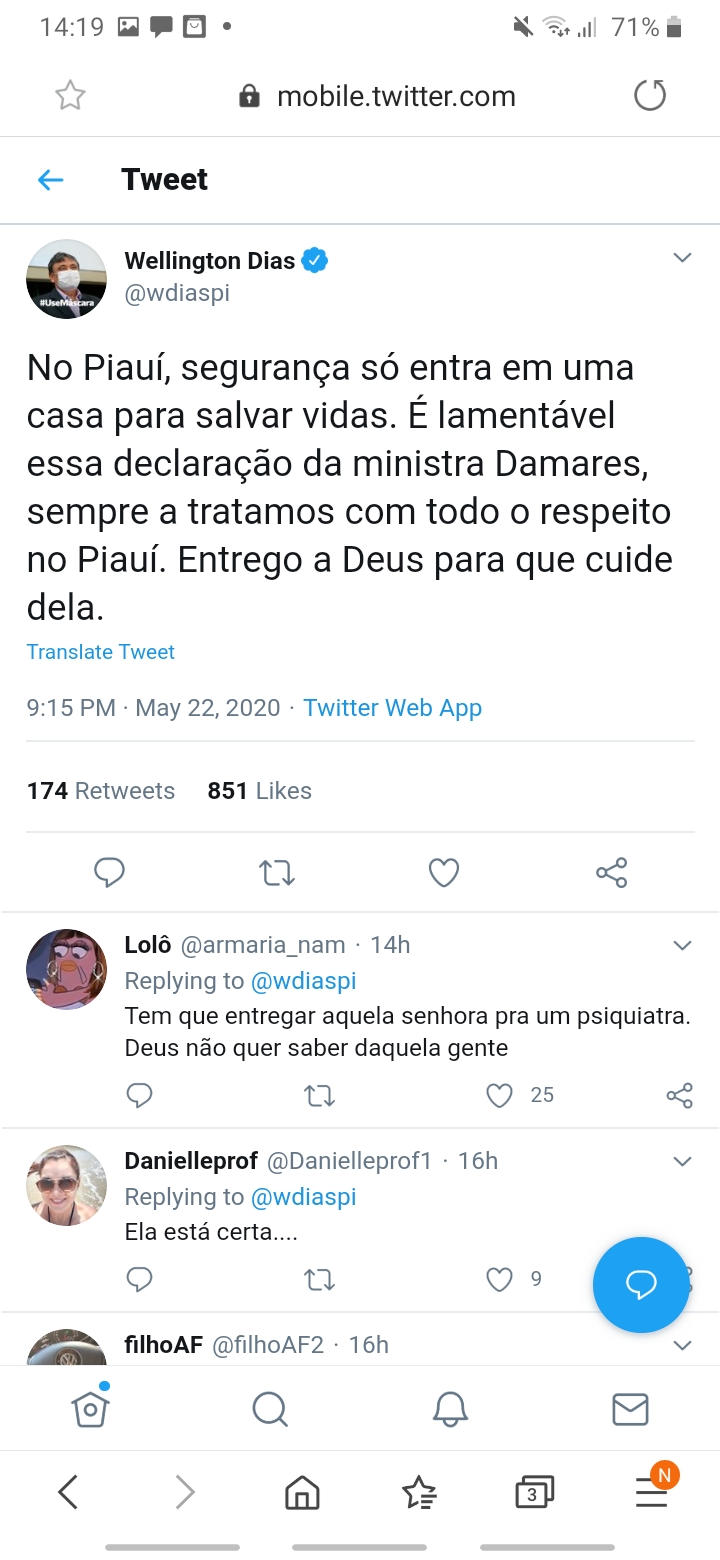Retweet the tweet about Piauí

[x=277, y=872]
